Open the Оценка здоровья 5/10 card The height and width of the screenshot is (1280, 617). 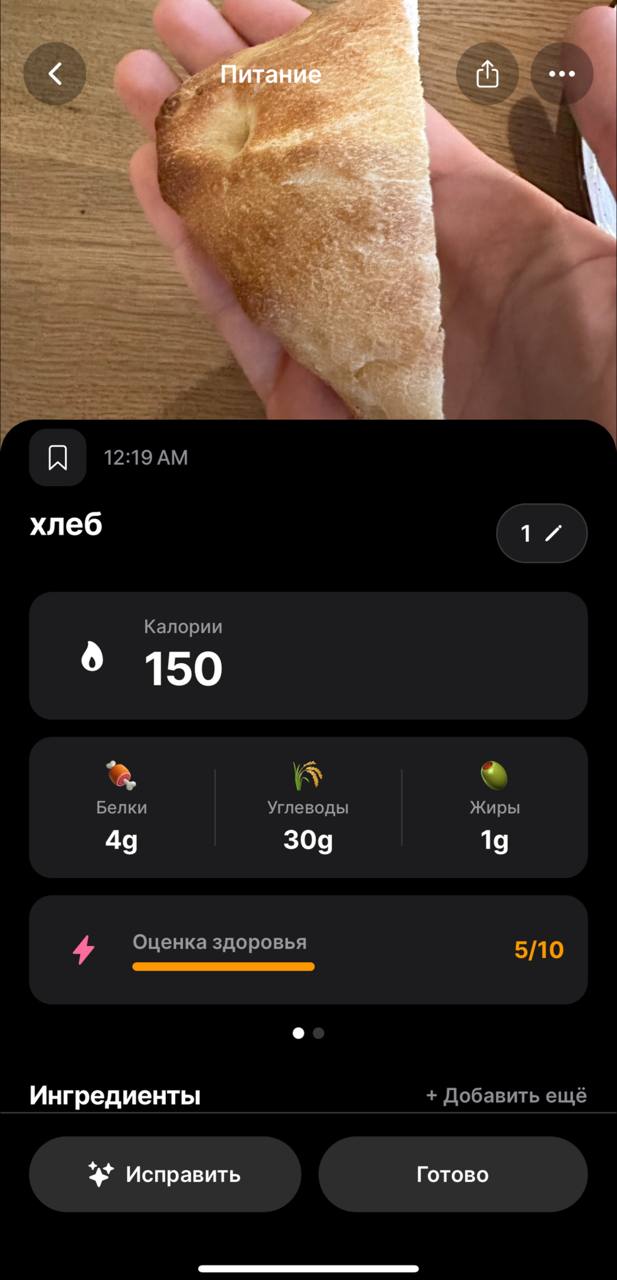coord(308,950)
